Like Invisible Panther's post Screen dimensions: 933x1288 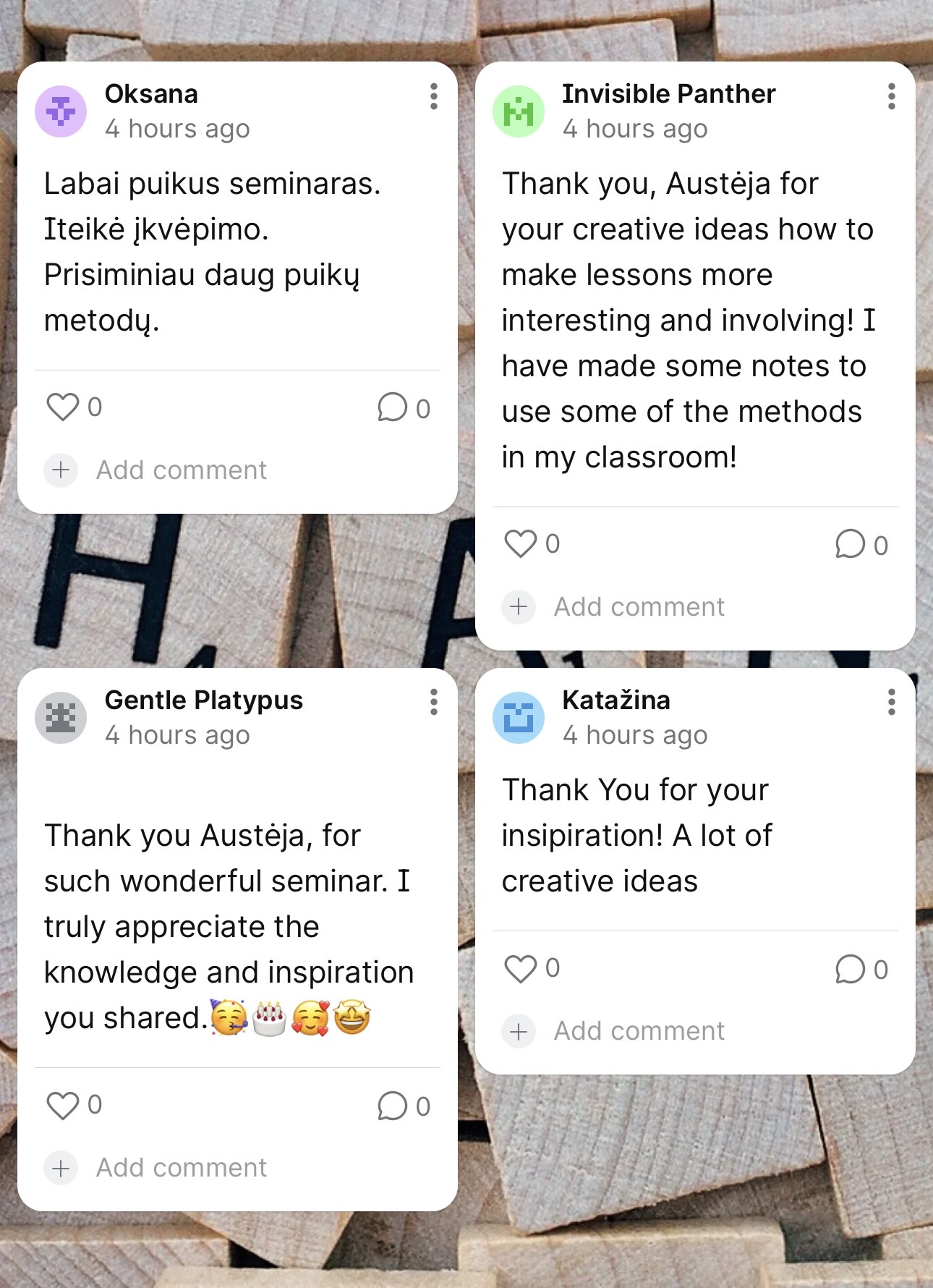click(521, 543)
